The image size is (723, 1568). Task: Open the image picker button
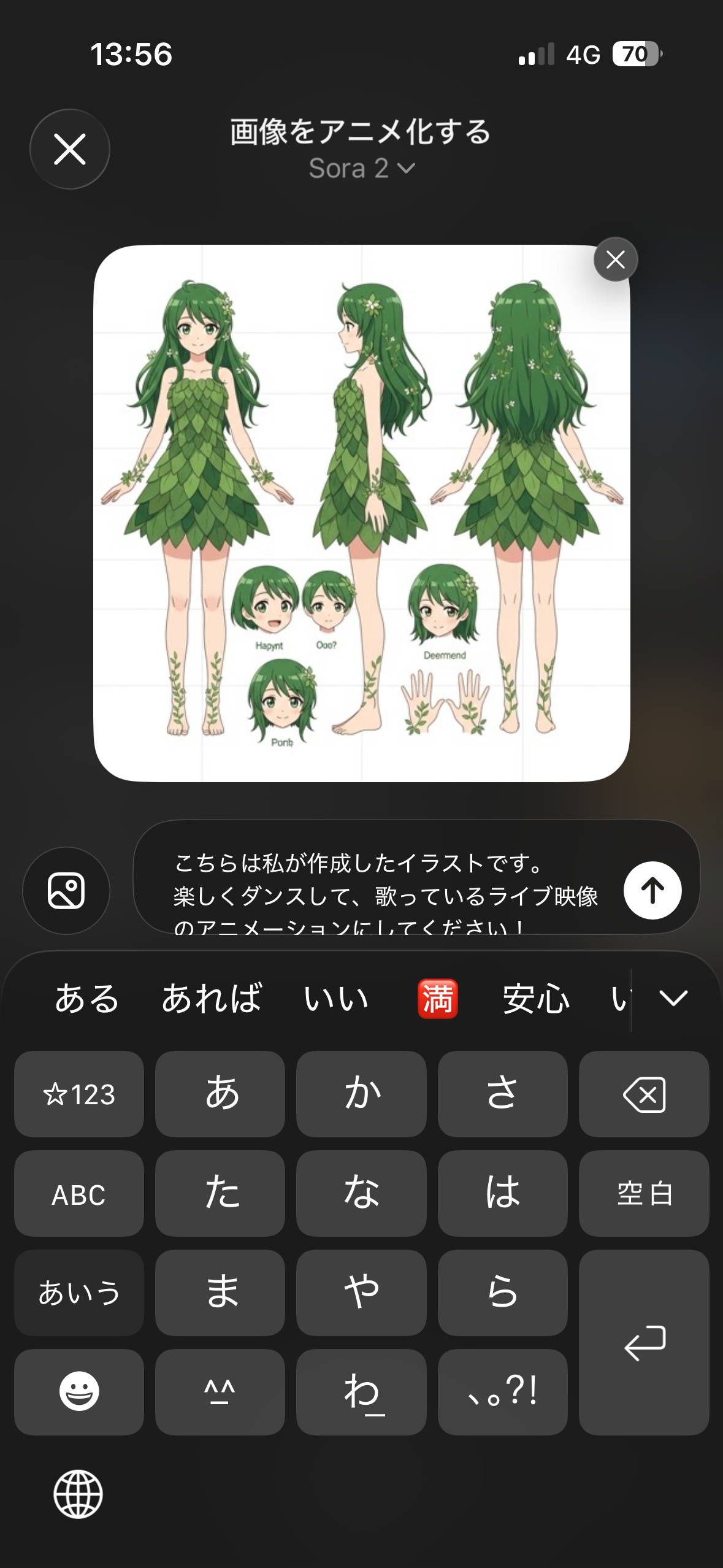pos(66,890)
